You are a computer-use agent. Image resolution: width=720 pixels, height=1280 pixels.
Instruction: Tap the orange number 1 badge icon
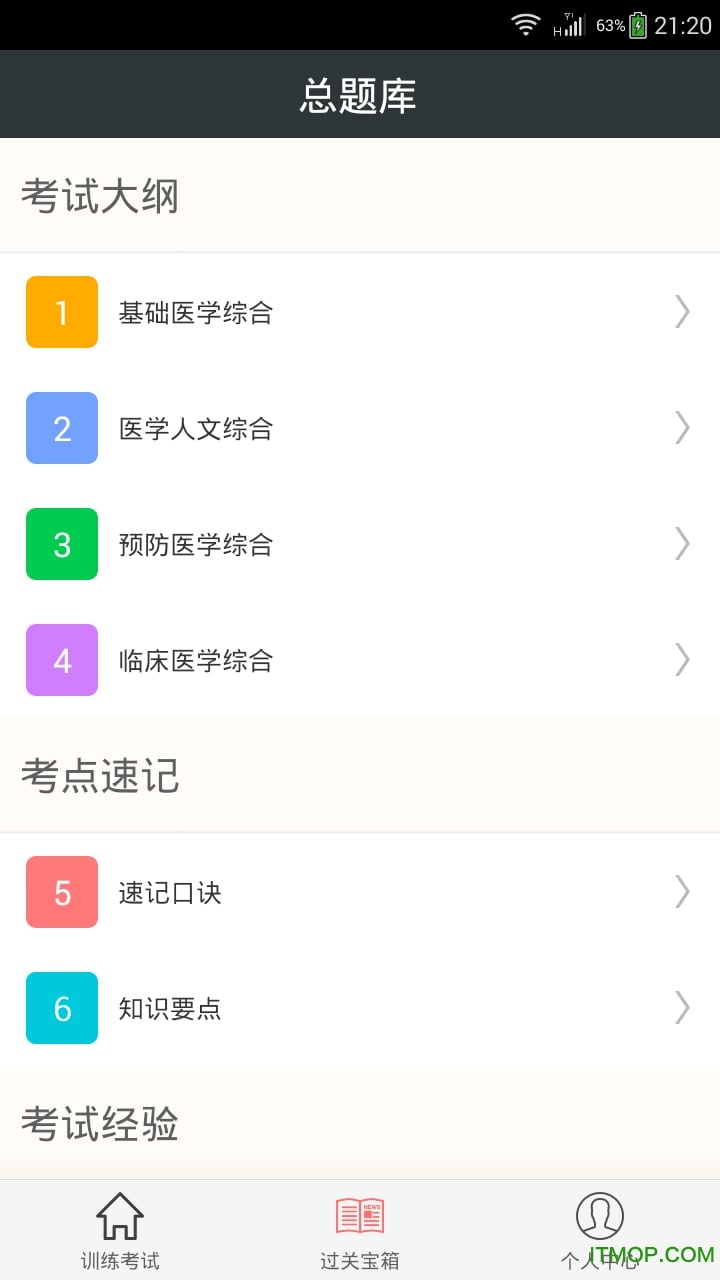[61, 311]
